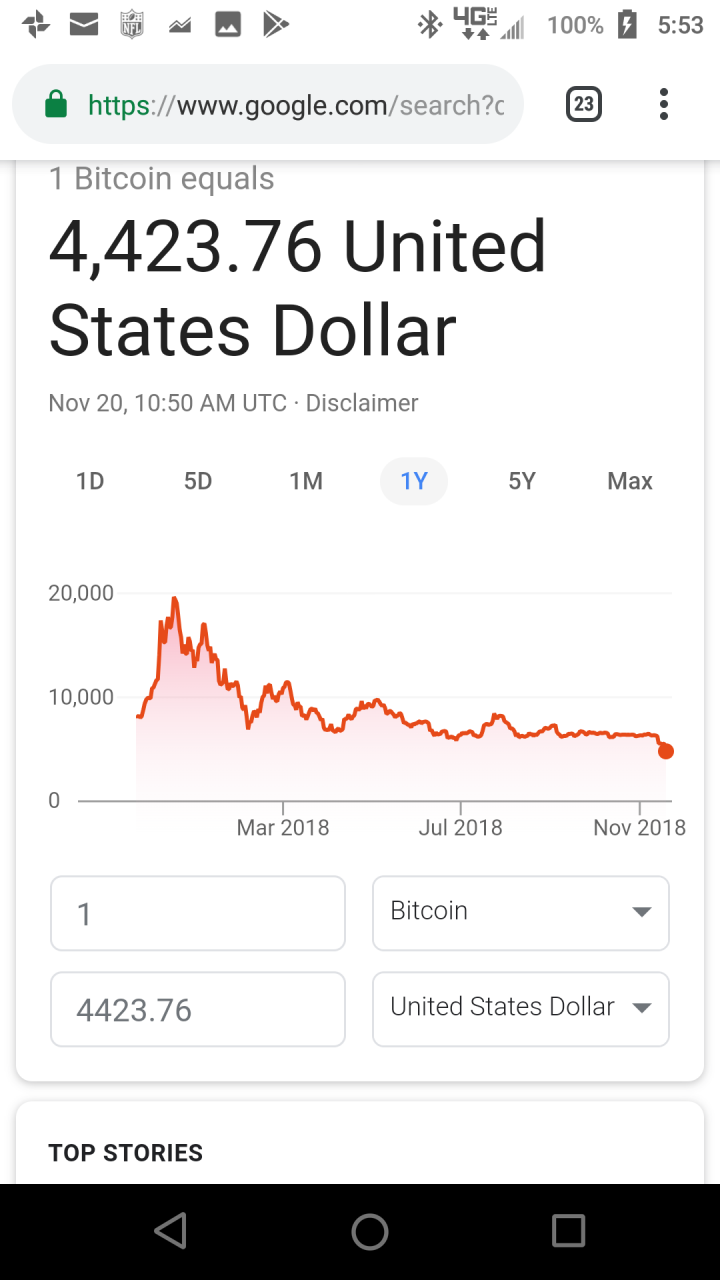
Task: Show the 5Y price history
Action: pyautogui.click(x=522, y=481)
